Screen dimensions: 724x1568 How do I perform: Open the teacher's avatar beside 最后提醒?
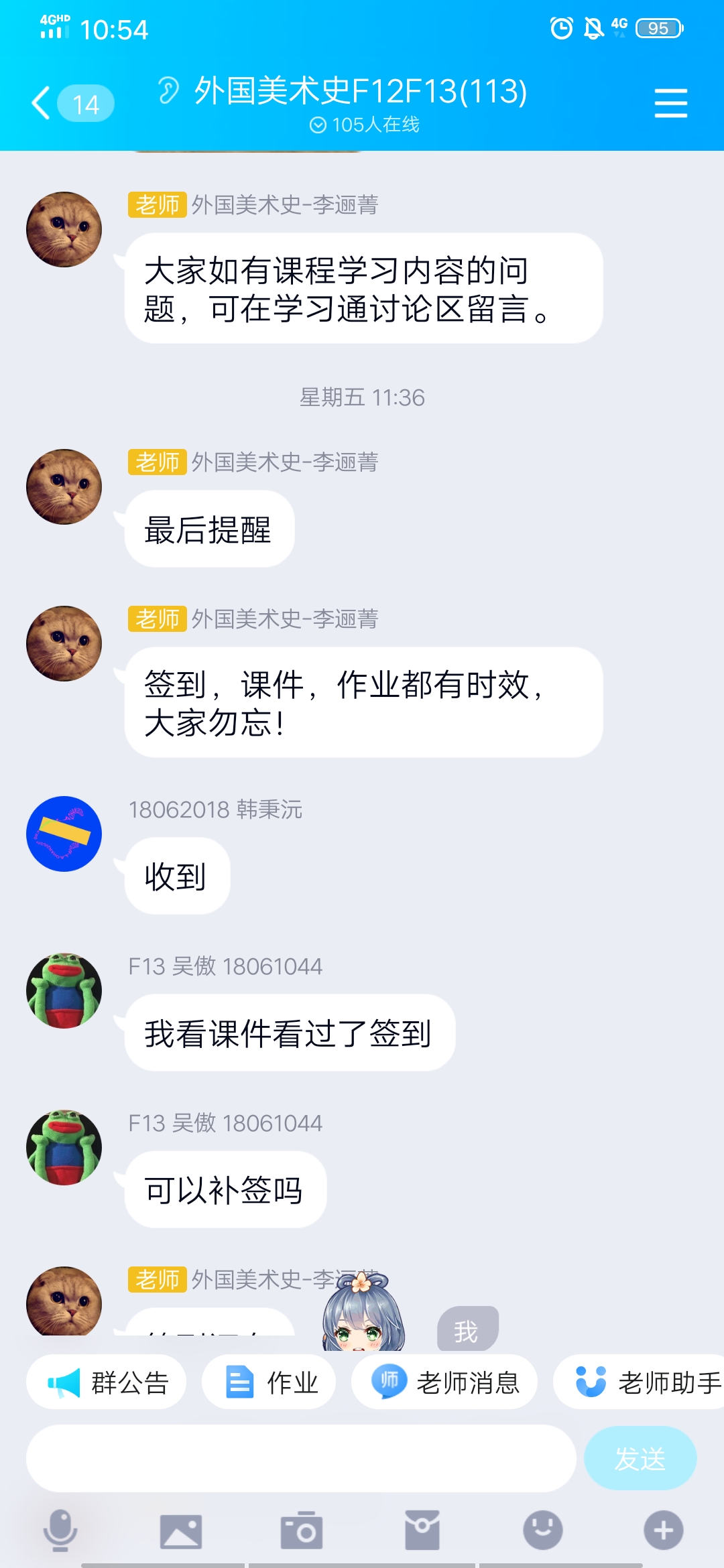coord(64,486)
